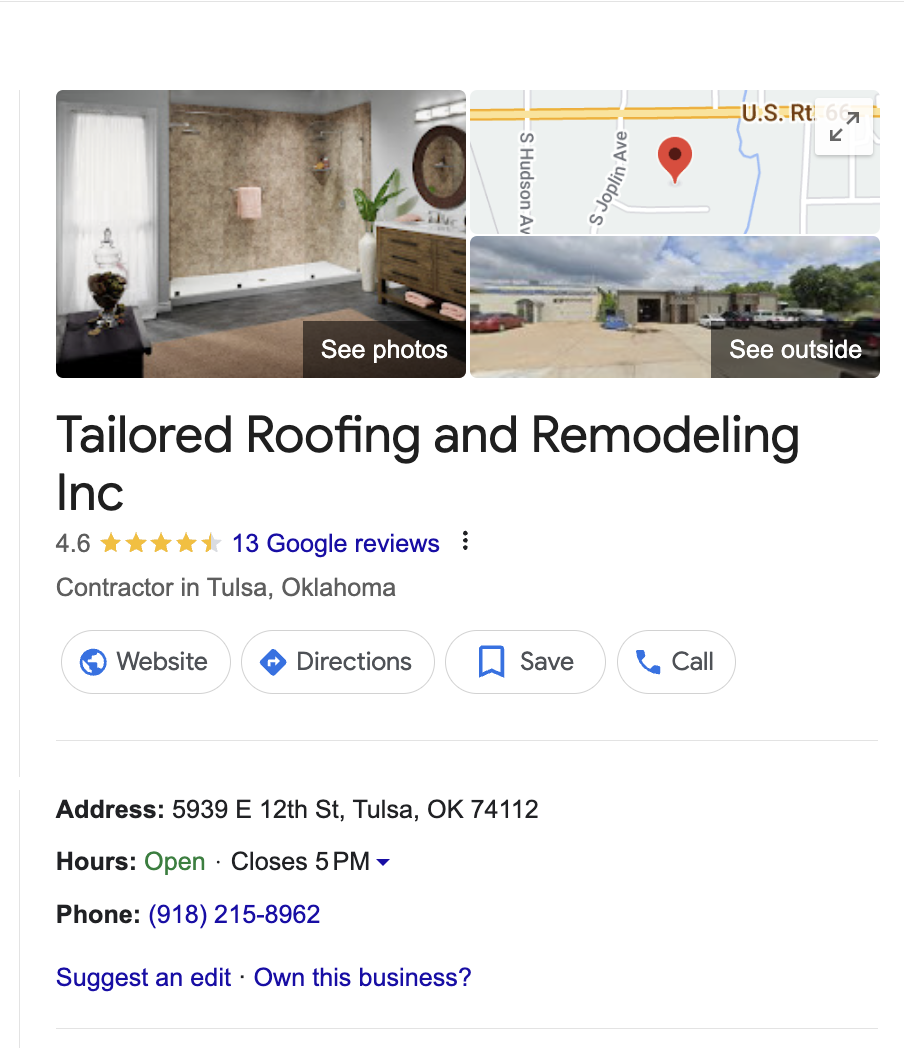Screen dimensions: 904x1048
Task: Visit the business Website
Action: point(146,662)
